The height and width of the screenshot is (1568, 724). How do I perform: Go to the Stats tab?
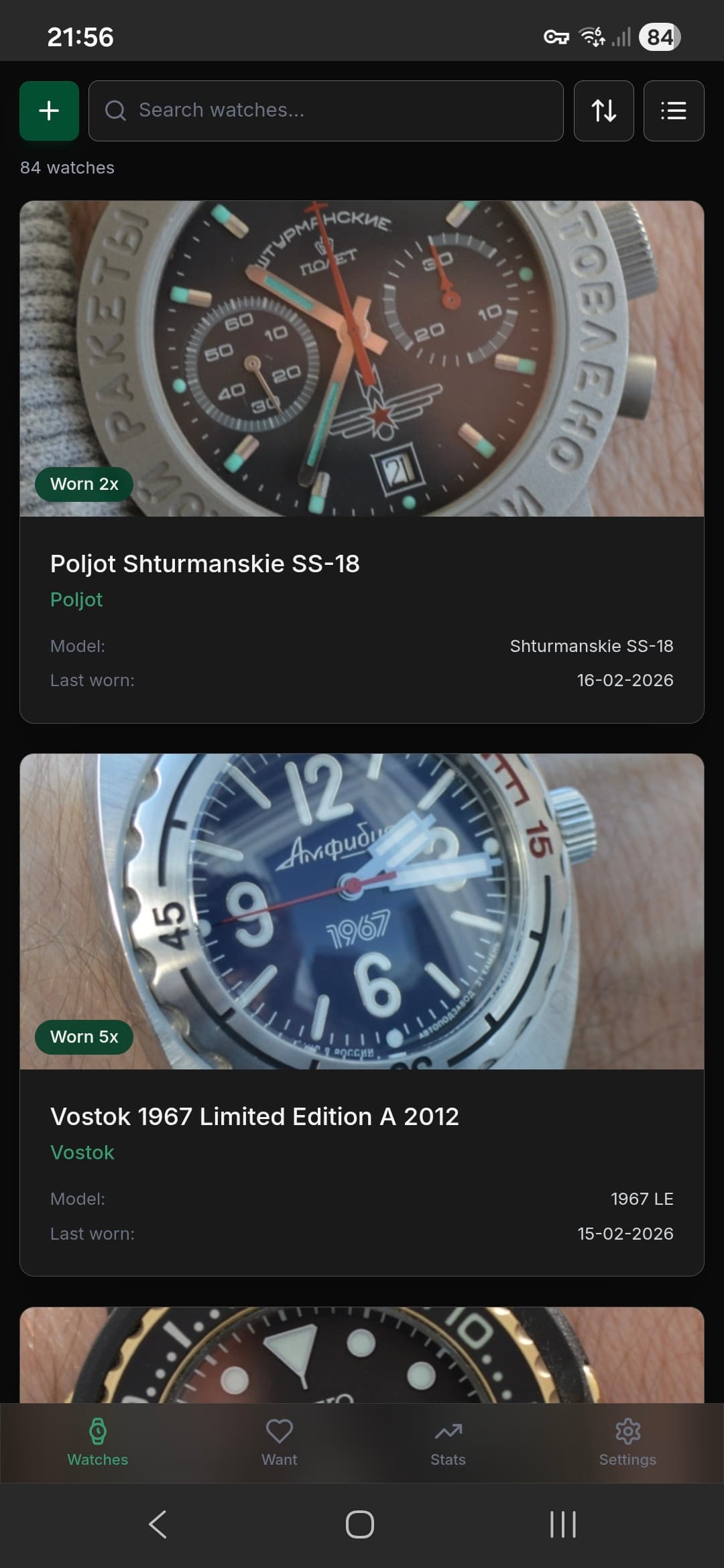tap(448, 1442)
